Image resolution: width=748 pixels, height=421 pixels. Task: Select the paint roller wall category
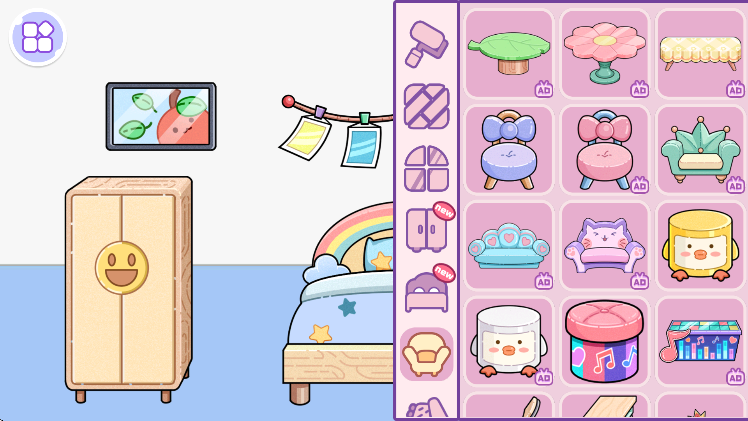(427, 44)
